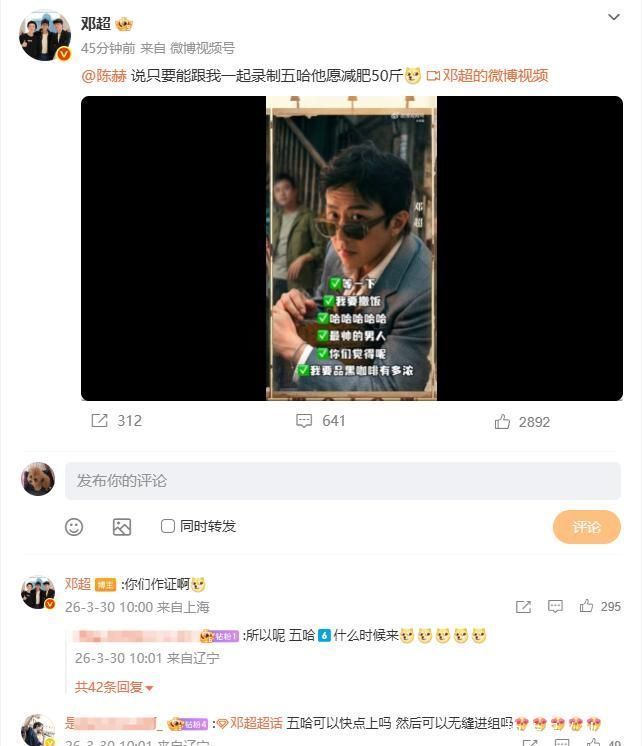
Task: Expand 共42条回复 replies
Action: coord(114,687)
